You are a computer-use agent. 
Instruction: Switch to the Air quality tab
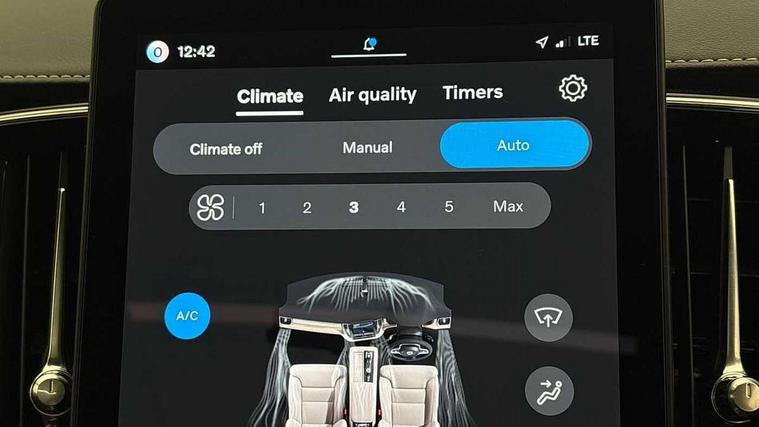pyautogui.click(x=372, y=95)
